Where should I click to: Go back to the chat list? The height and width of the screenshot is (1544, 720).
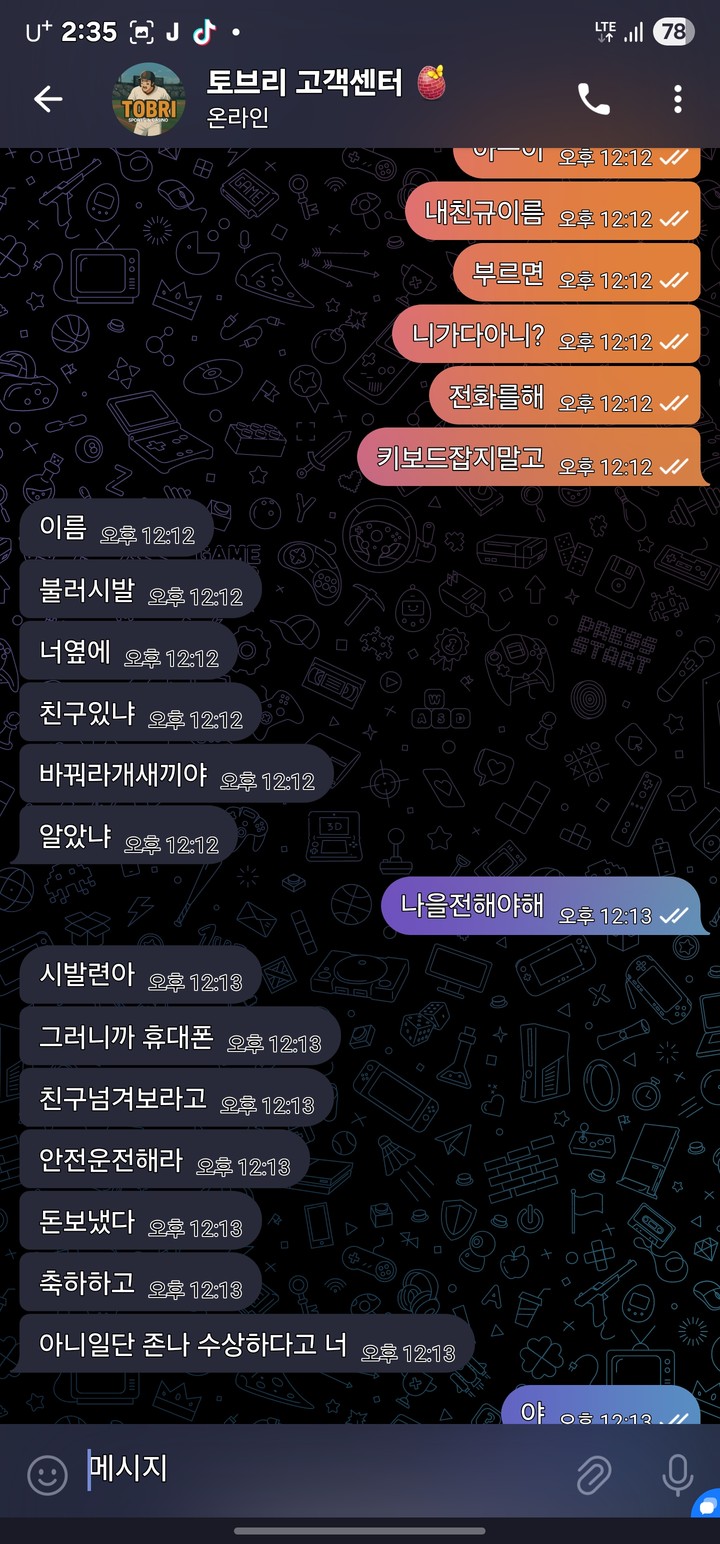pos(47,98)
